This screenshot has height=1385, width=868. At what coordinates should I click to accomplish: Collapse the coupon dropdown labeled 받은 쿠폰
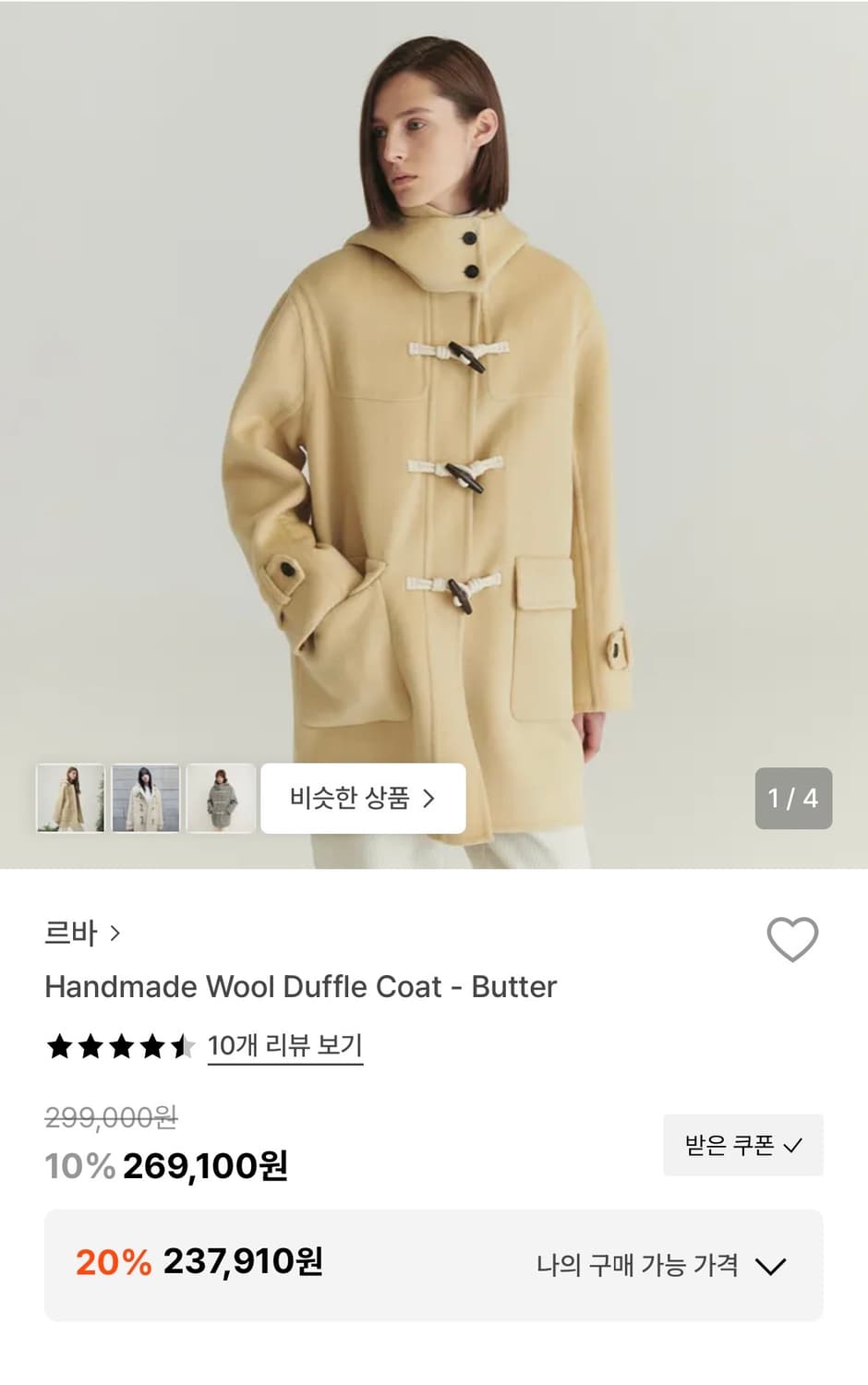742,1146
